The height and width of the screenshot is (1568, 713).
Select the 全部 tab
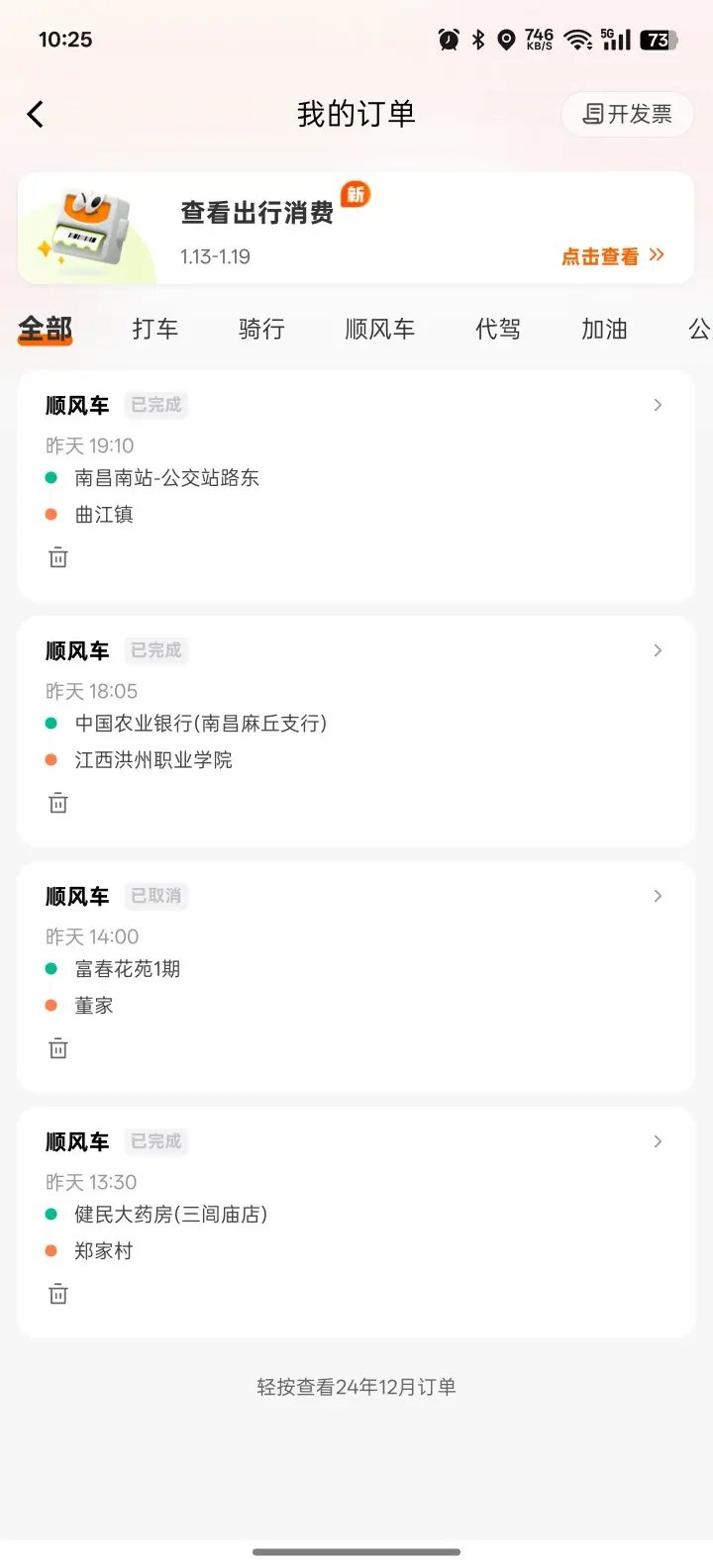pyautogui.click(x=46, y=330)
